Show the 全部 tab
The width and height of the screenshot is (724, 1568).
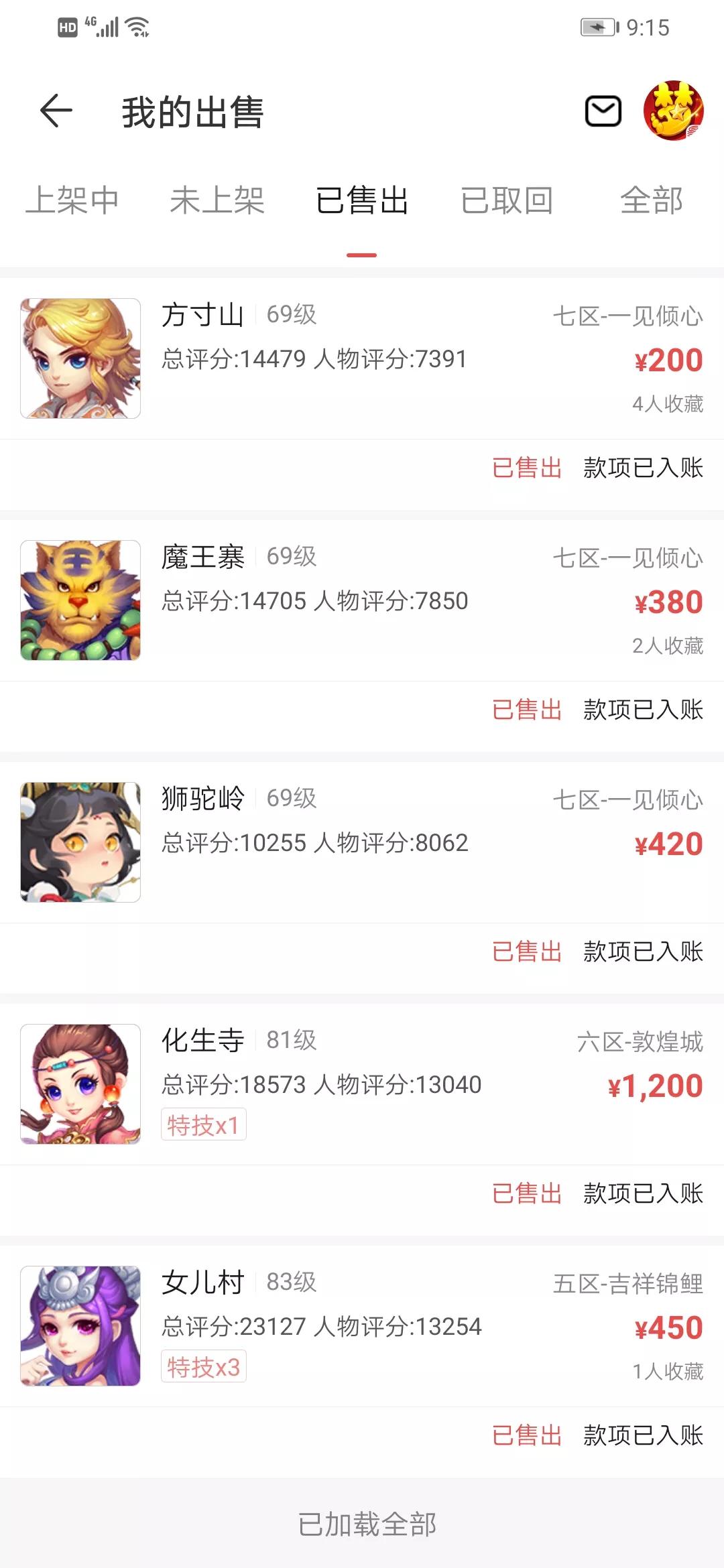pos(651,200)
